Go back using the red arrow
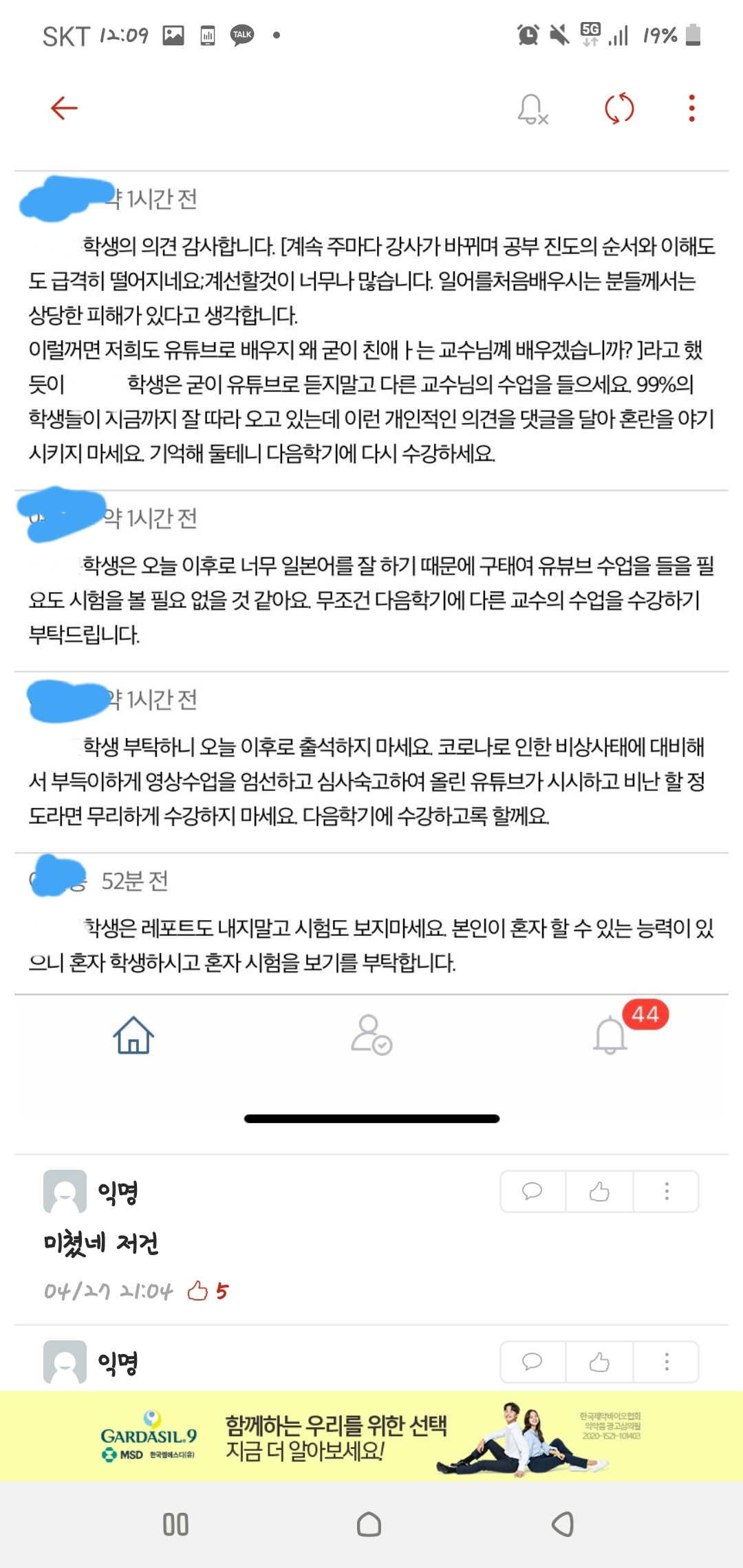743x1568 pixels. (64, 108)
